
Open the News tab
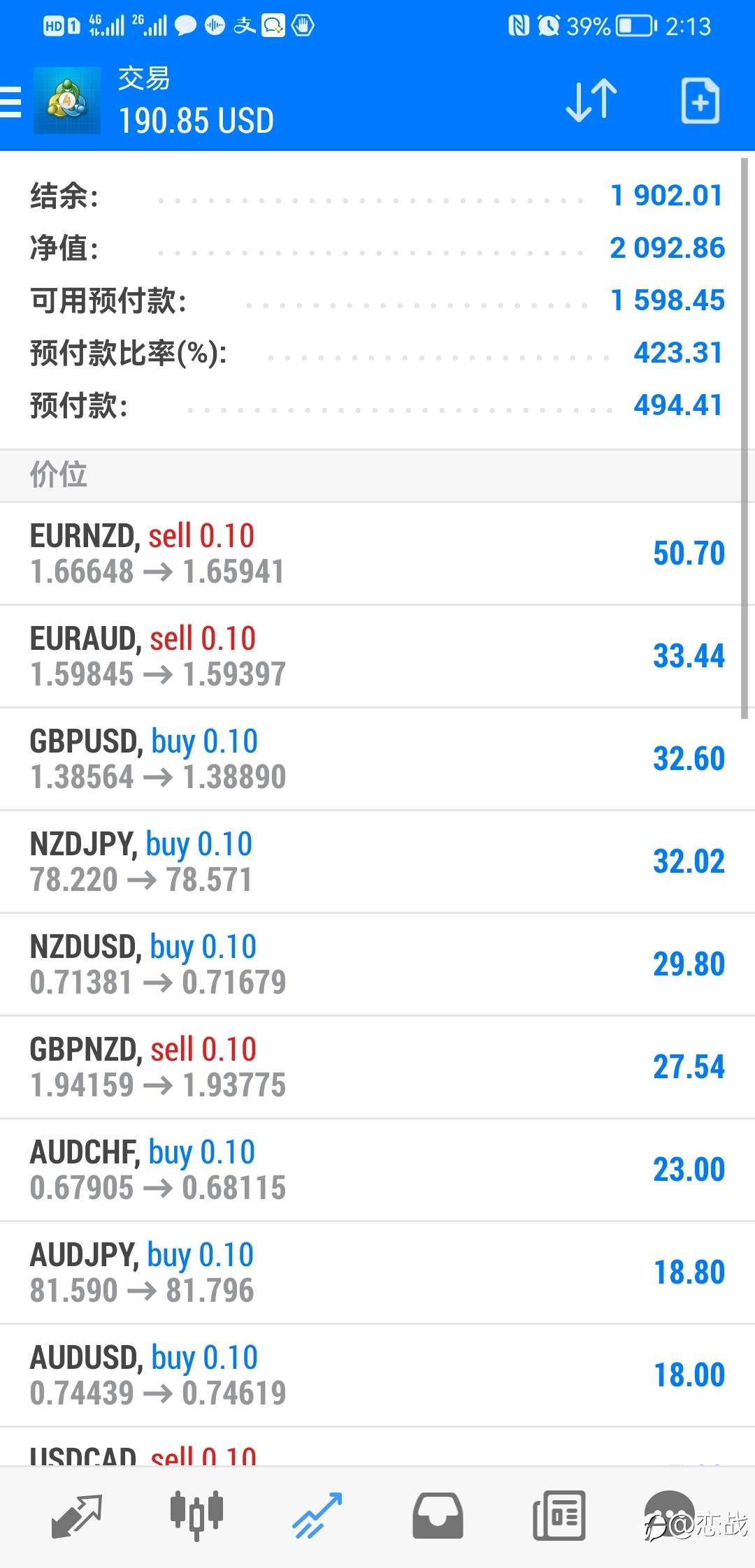click(559, 1516)
